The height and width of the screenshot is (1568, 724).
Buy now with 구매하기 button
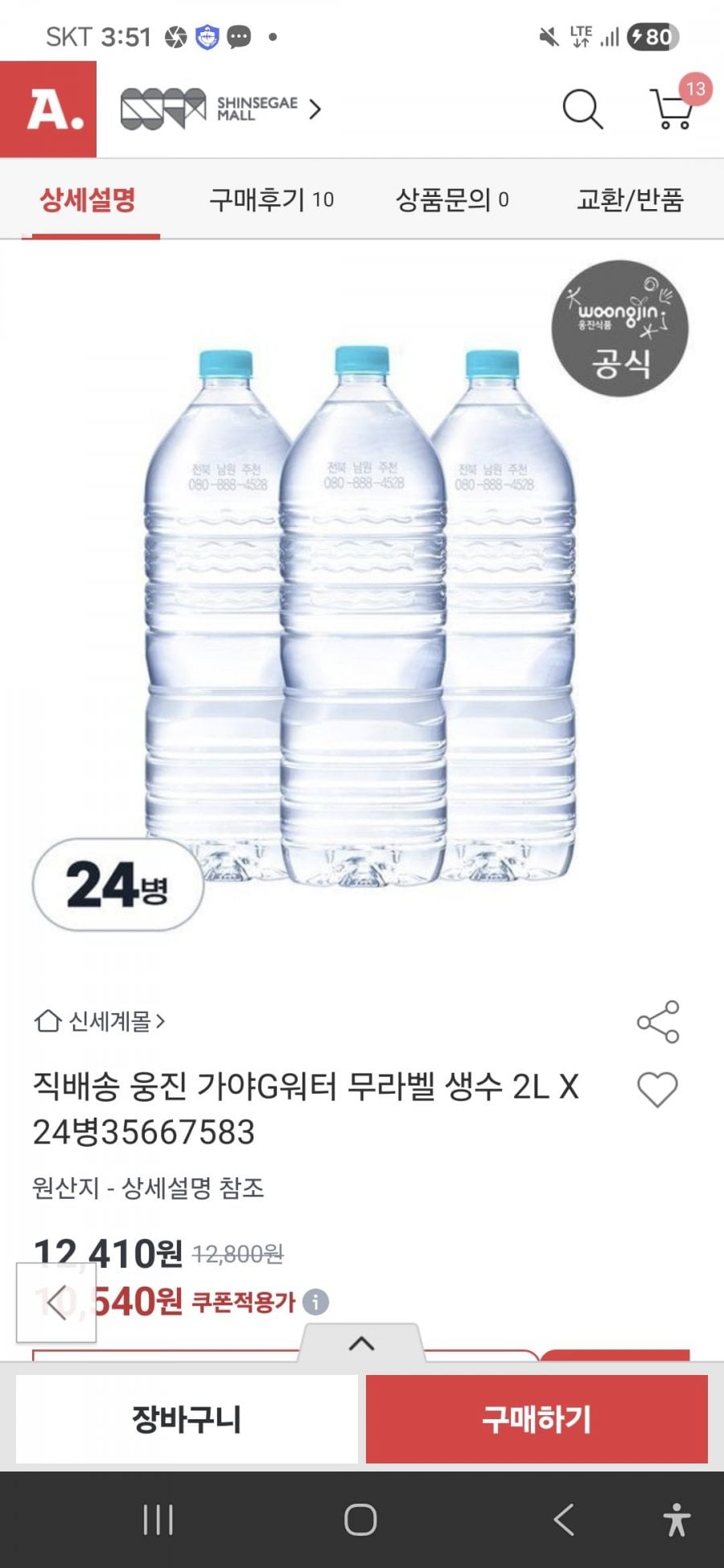pos(537,1419)
